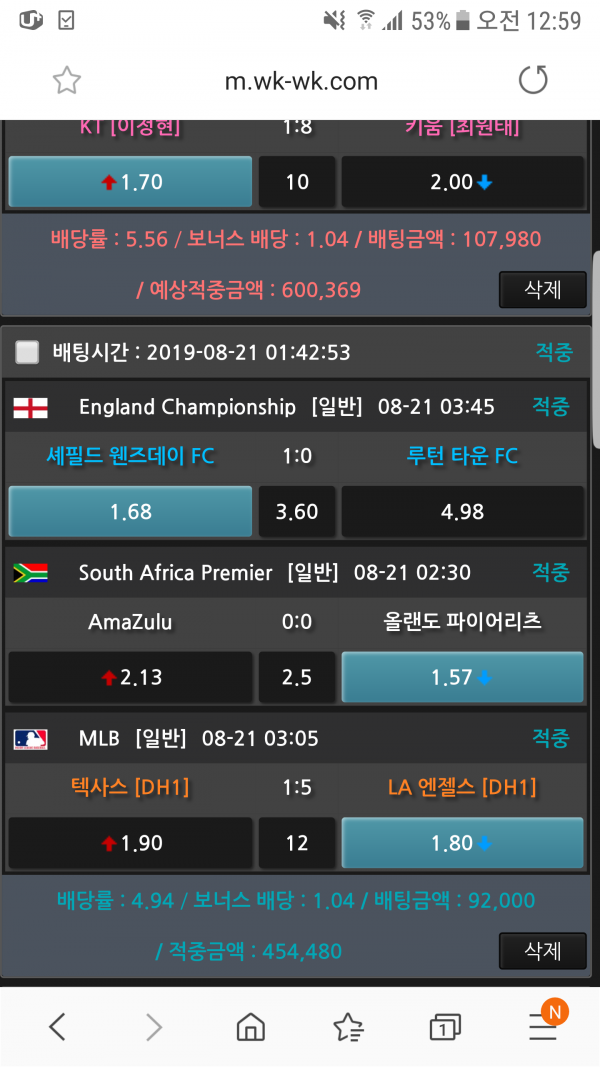Go back to the previous page

pyautogui.click(x=58, y=1026)
